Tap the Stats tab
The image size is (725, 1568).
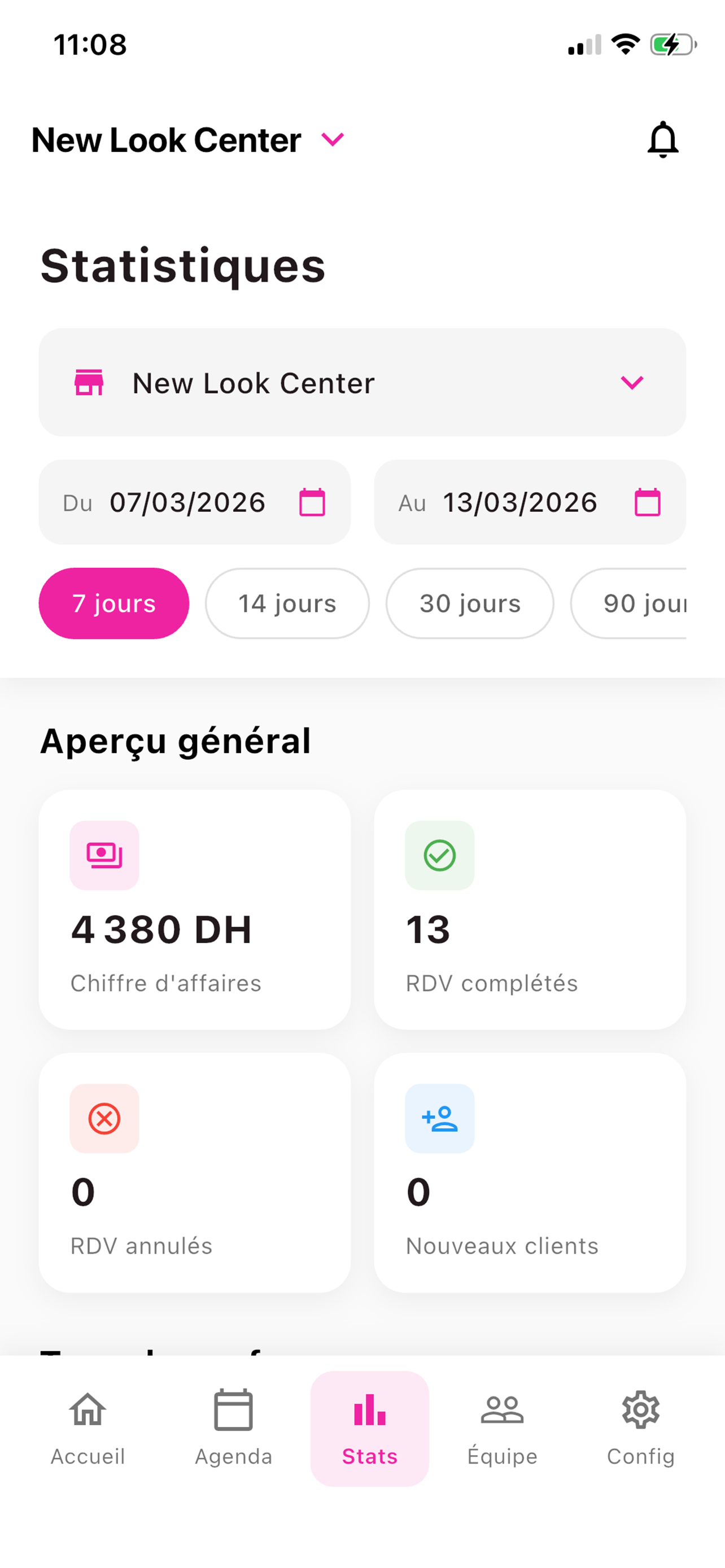coord(369,1428)
